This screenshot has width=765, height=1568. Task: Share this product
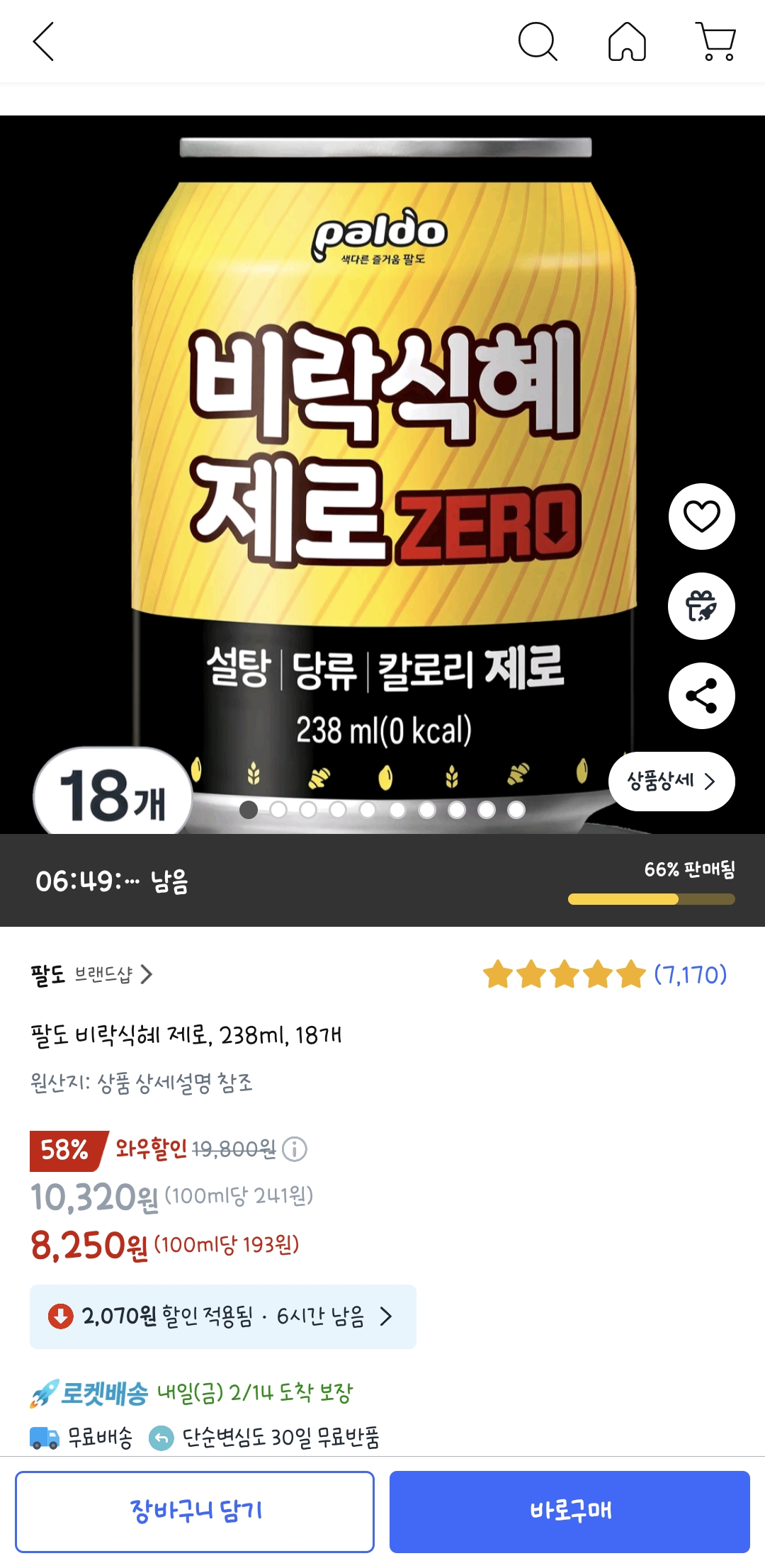pyautogui.click(x=701, y=696)
